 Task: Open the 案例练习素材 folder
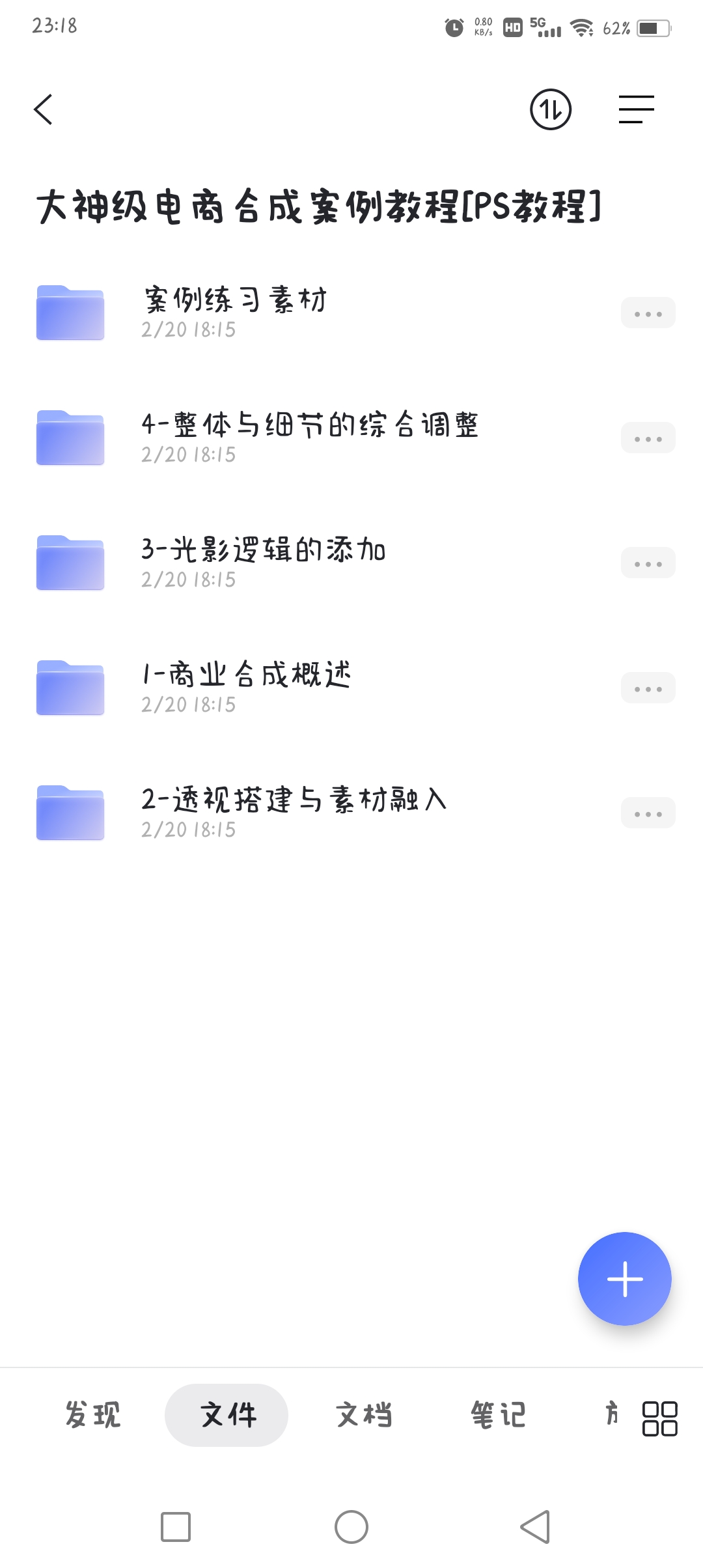[234, 313]
